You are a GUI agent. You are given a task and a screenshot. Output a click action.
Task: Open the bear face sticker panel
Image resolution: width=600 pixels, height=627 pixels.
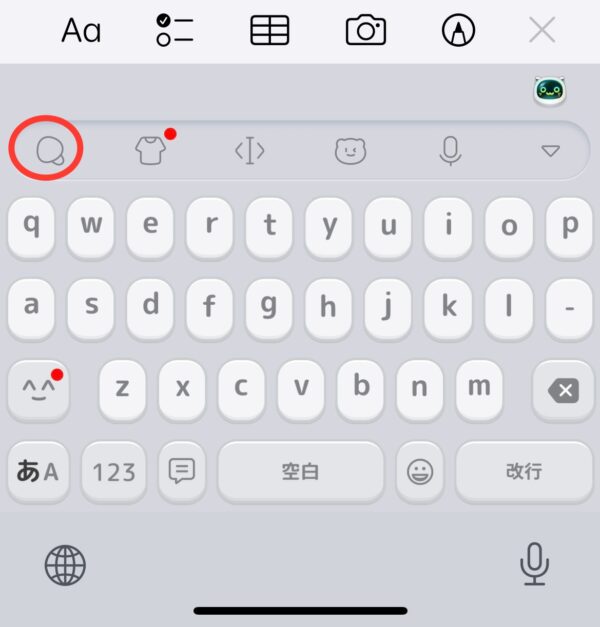click(x=350, y=151)
